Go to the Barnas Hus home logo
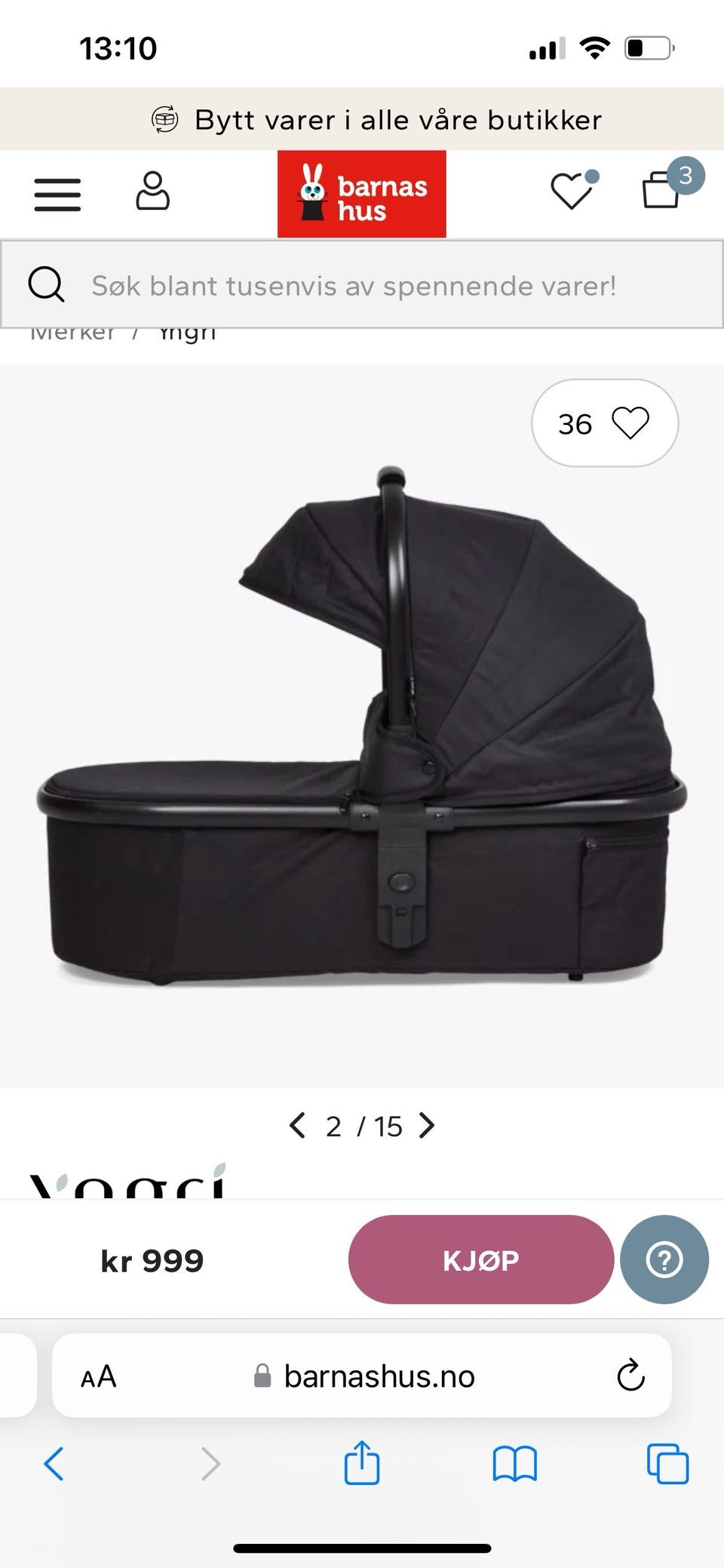This screenshot has width=724, height=1568. [x=362, y=194]
